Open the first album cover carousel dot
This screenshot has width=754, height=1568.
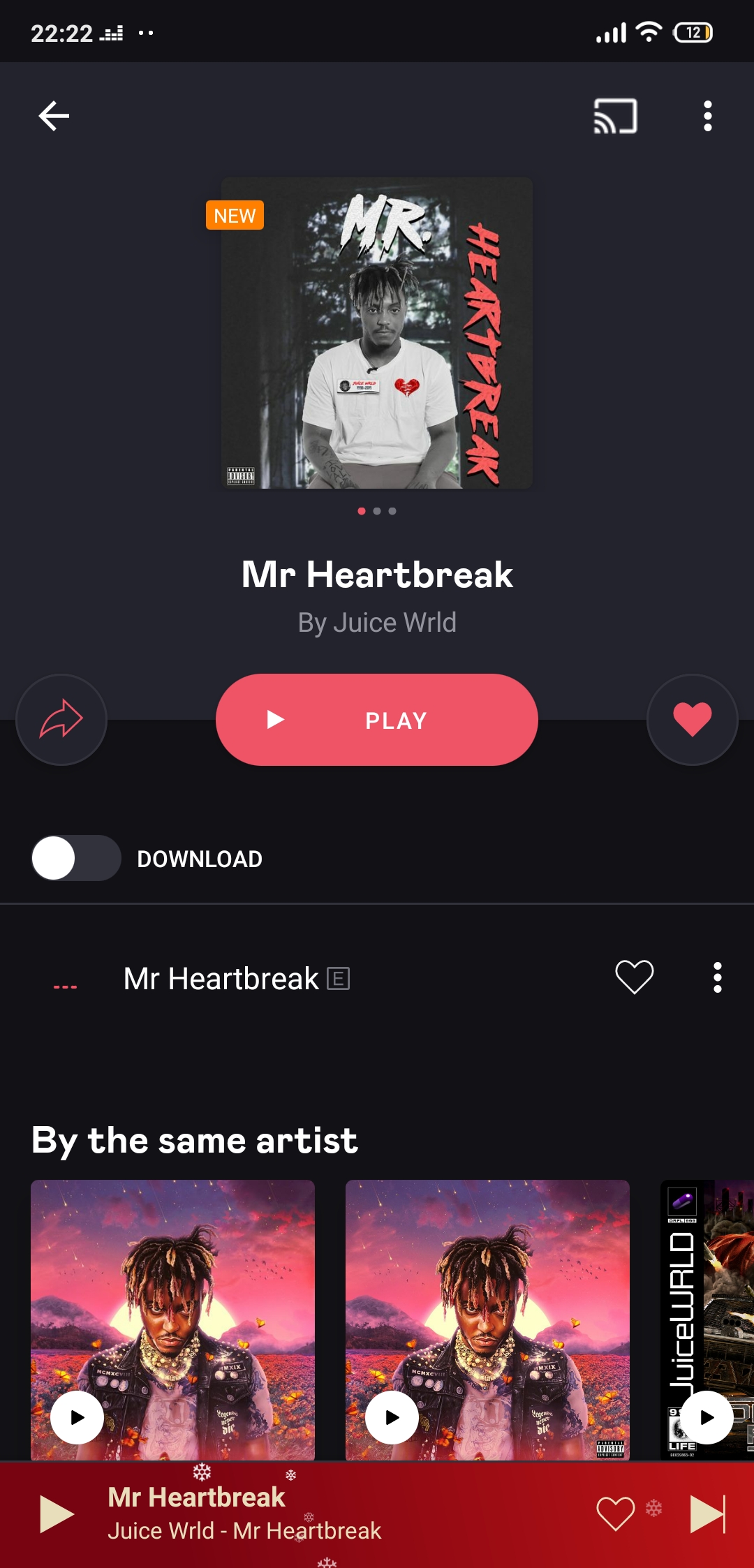point(362,511)
